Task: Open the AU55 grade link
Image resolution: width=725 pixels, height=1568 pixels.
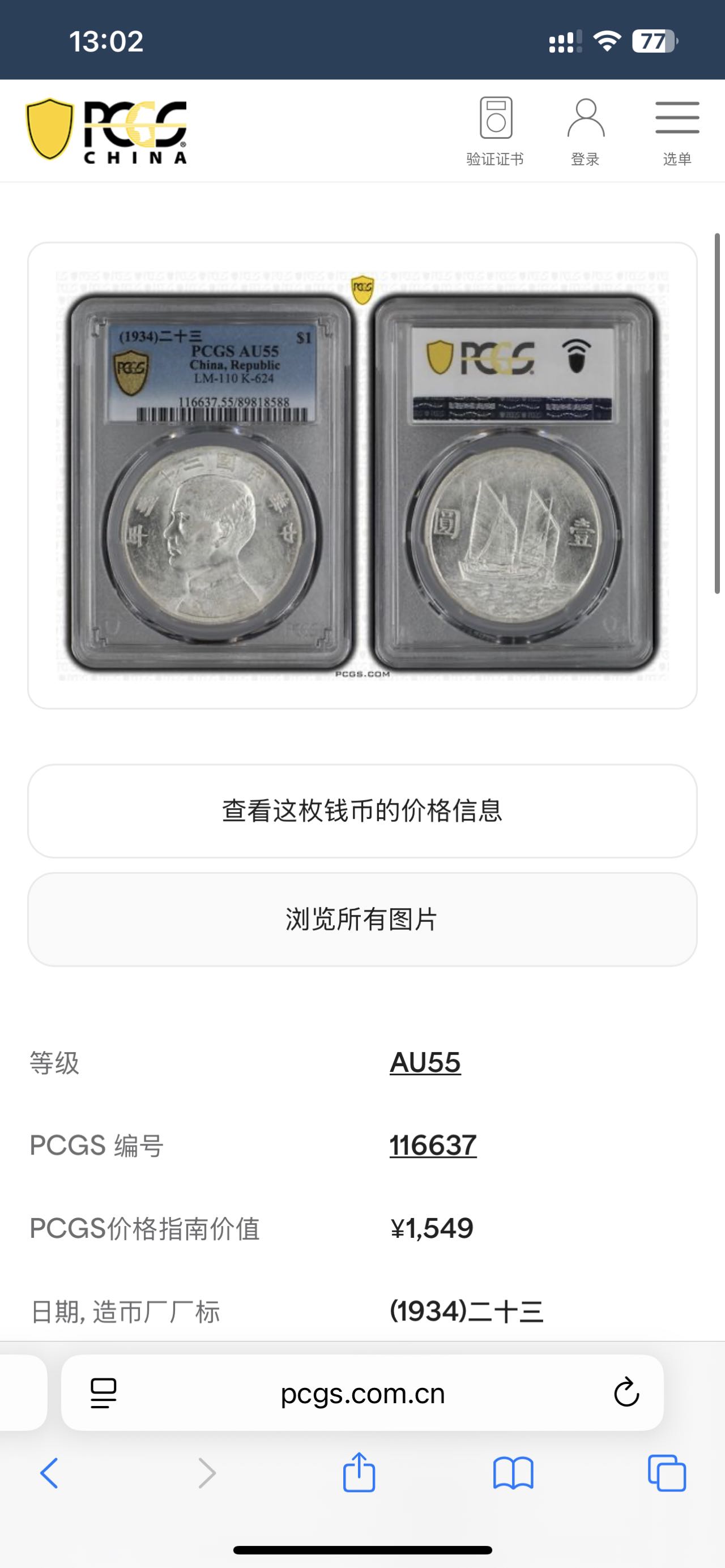Action: point(425,1063)
